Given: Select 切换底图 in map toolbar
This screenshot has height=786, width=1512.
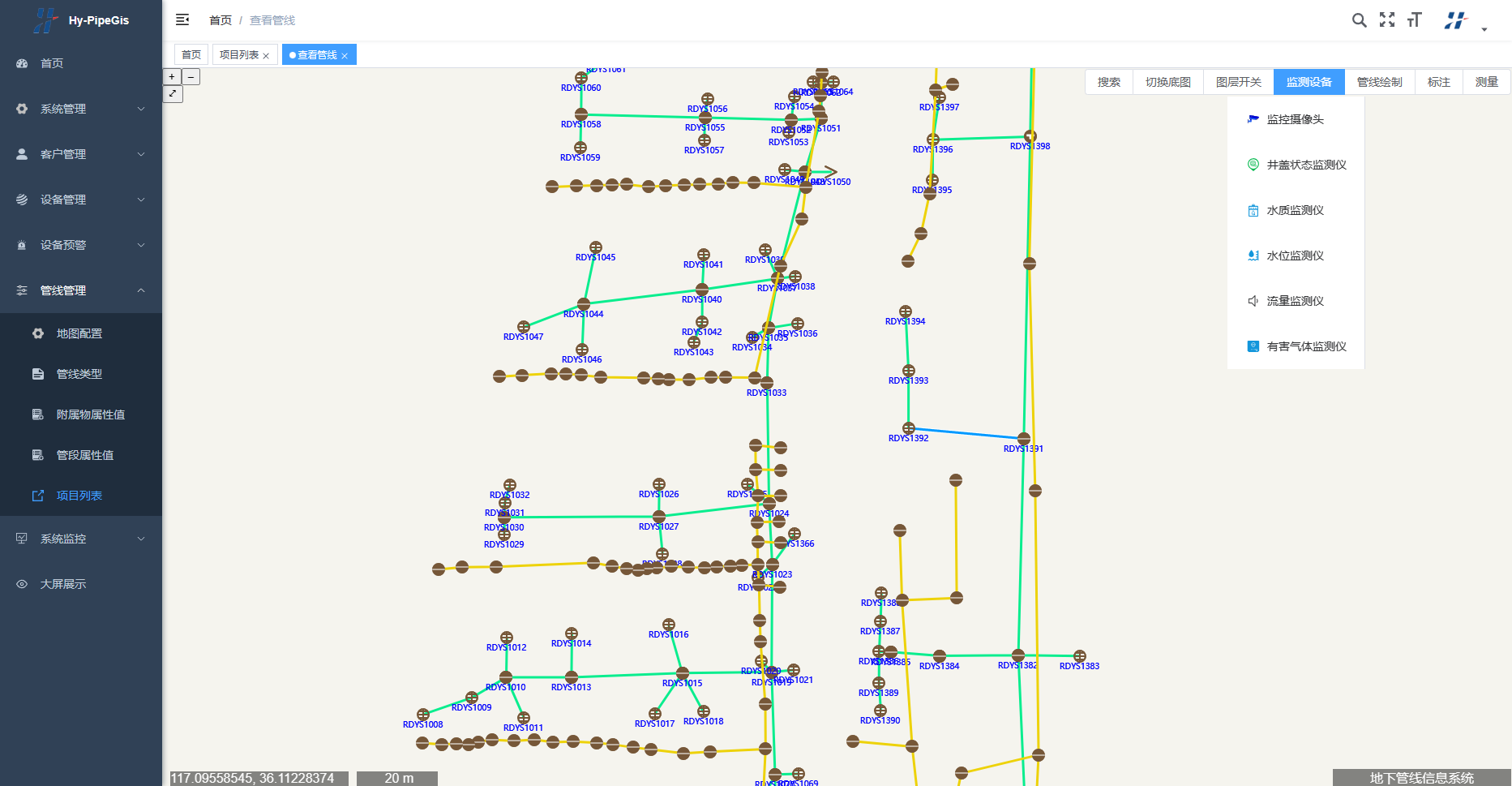Looking at the screenshot, I should [x=1167, y=82].
